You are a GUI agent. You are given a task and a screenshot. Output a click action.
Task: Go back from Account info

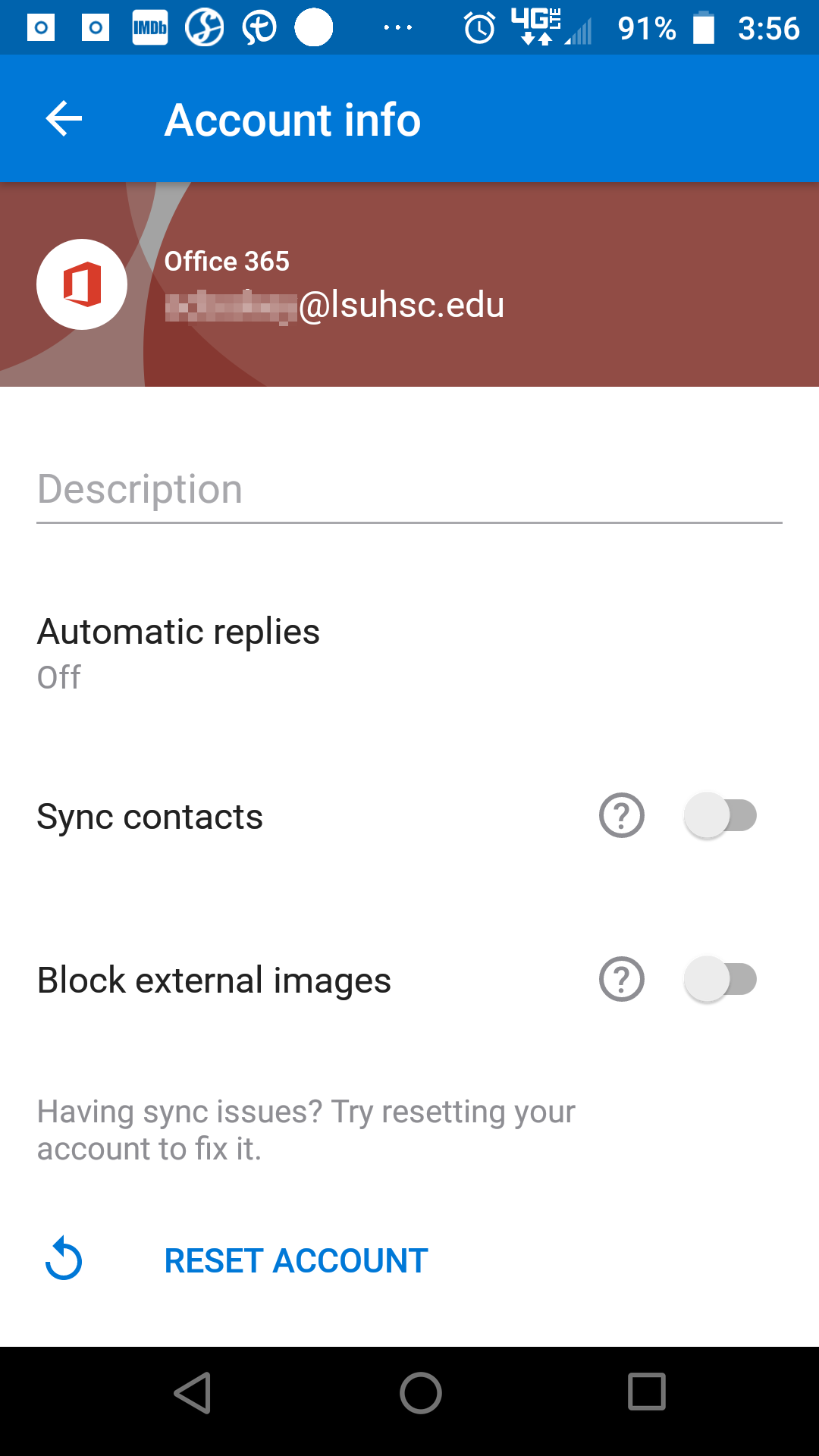[x=64, y=119]
